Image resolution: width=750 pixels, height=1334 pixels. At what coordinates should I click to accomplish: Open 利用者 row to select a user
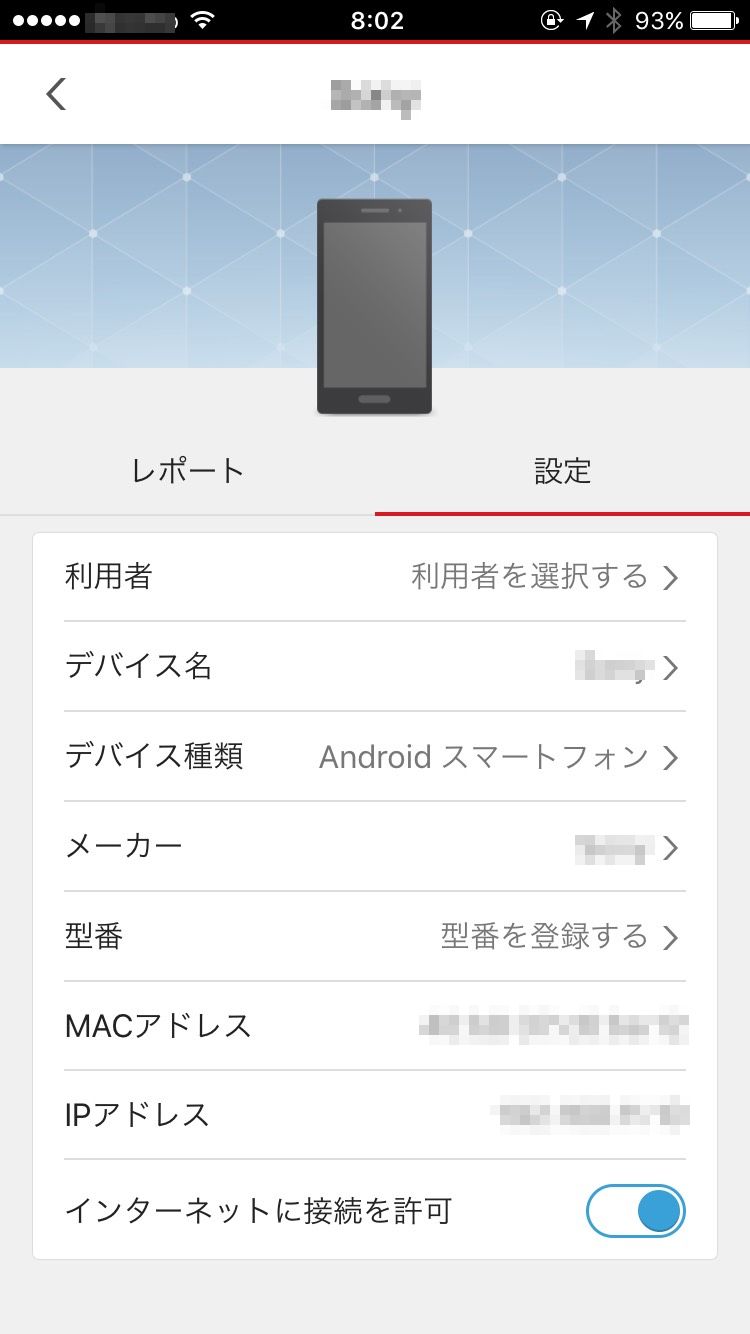tap(375, 577)
